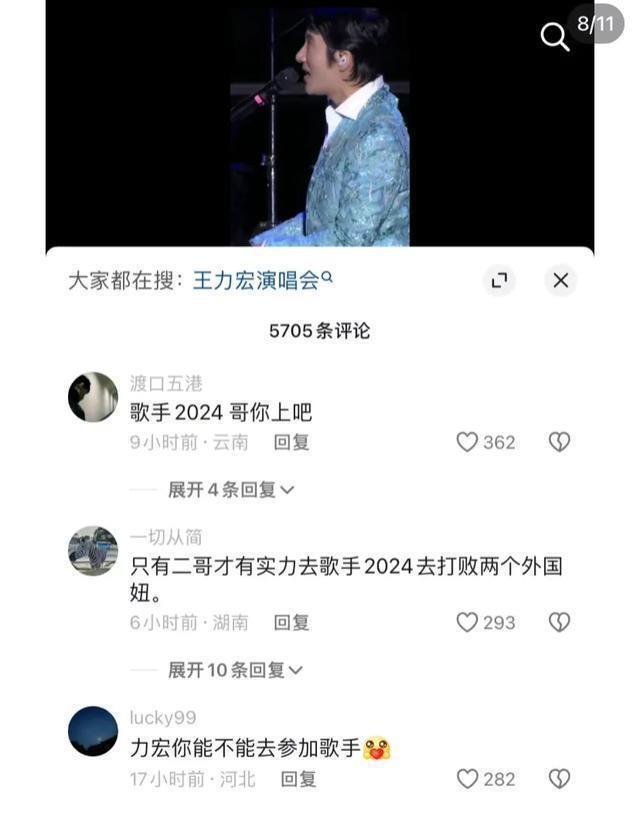The height and width of the screenshot is (815, 640).
Task: View 一切从简's profile avatar
Action: click(x=93, y=551)
